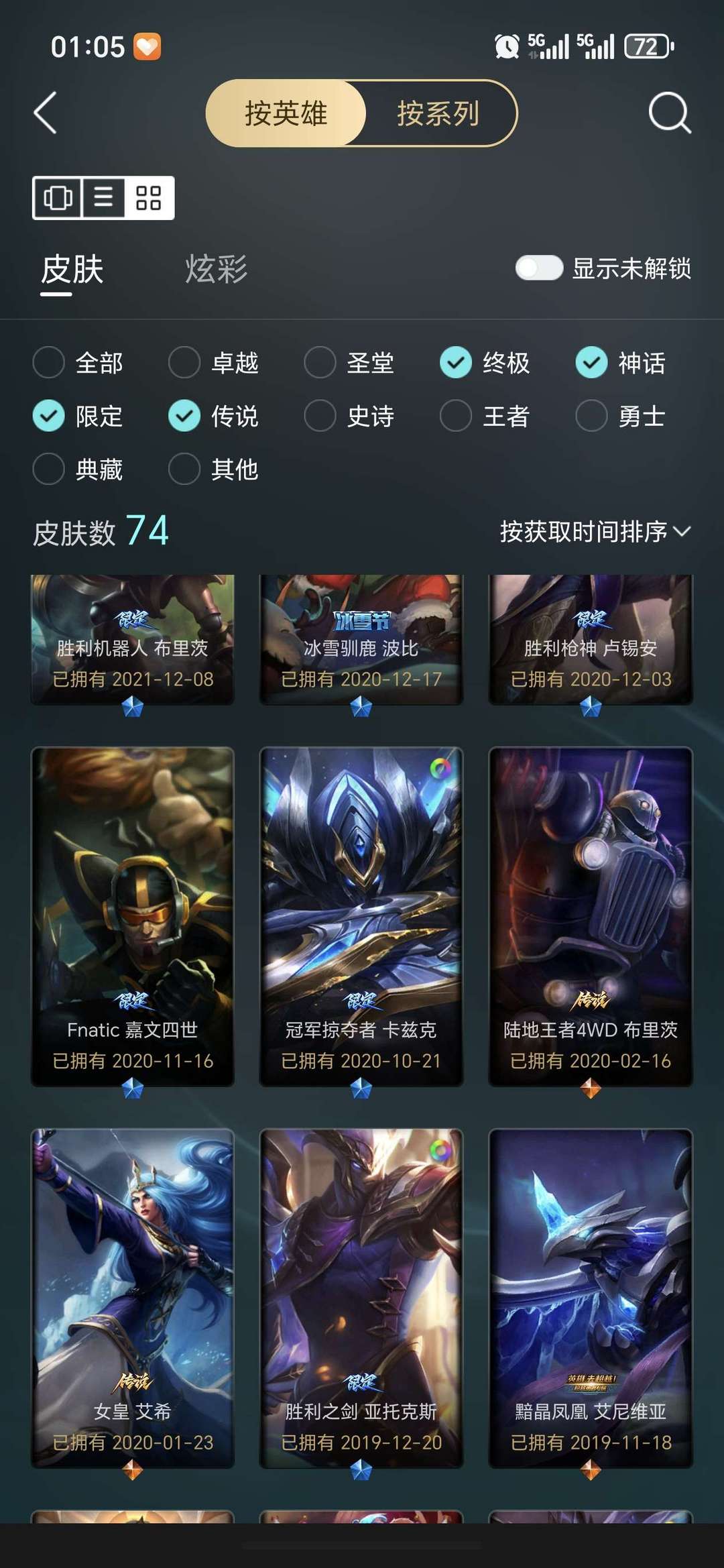This screenshot has height=1568, width=724.
Task: Switch to 按系列 grouping
Action: pos(438,113)
